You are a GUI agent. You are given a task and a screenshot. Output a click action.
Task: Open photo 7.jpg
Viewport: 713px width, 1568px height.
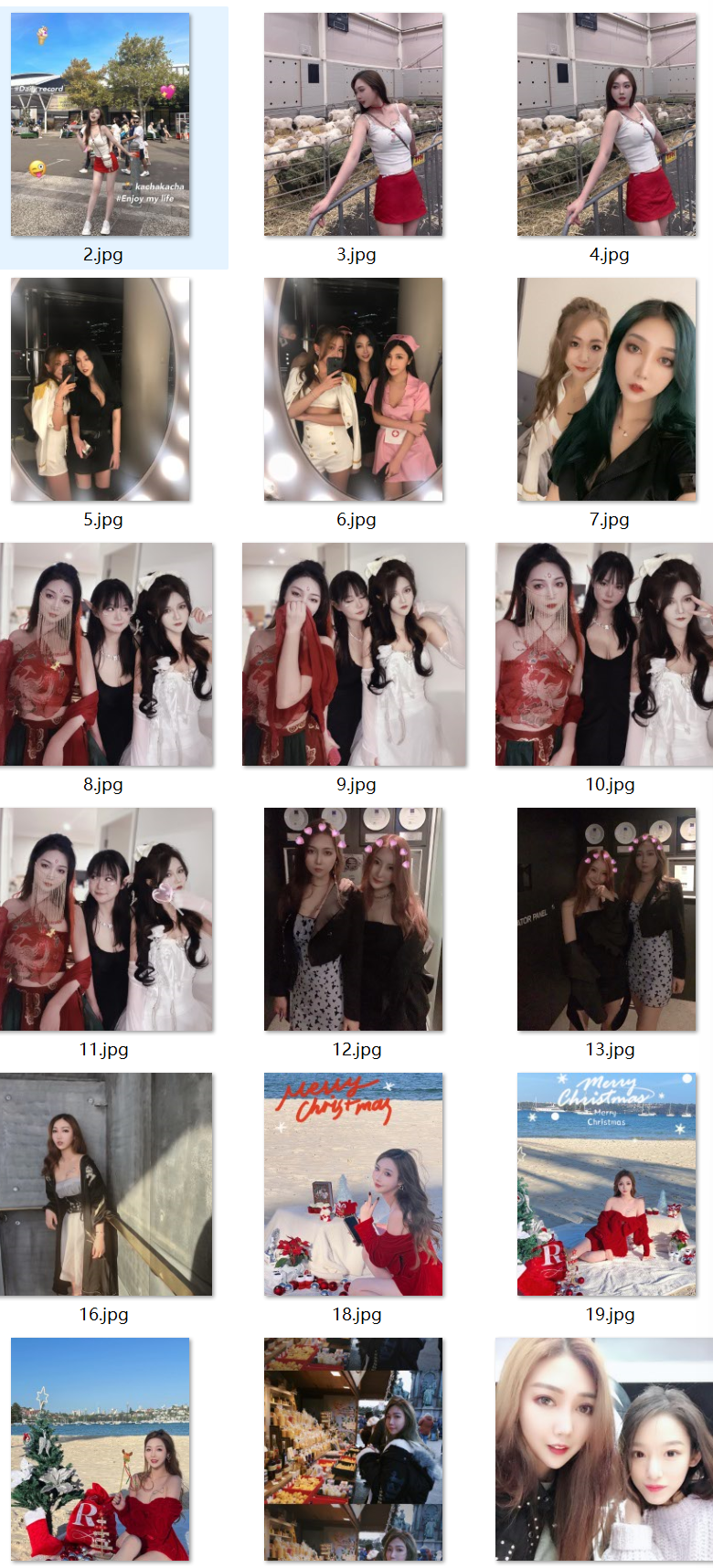(x=607, y=389)
